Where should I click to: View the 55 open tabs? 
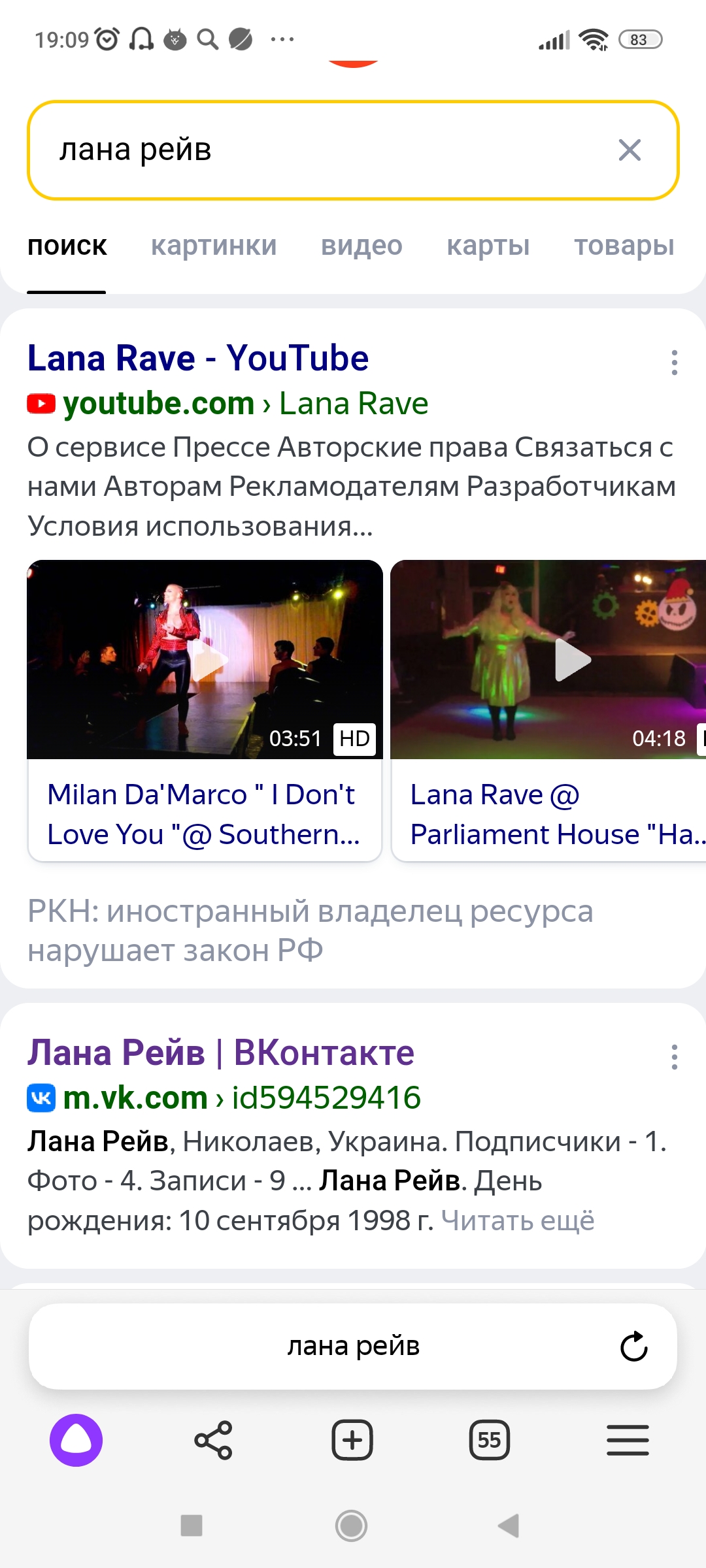coord(490,1441)
